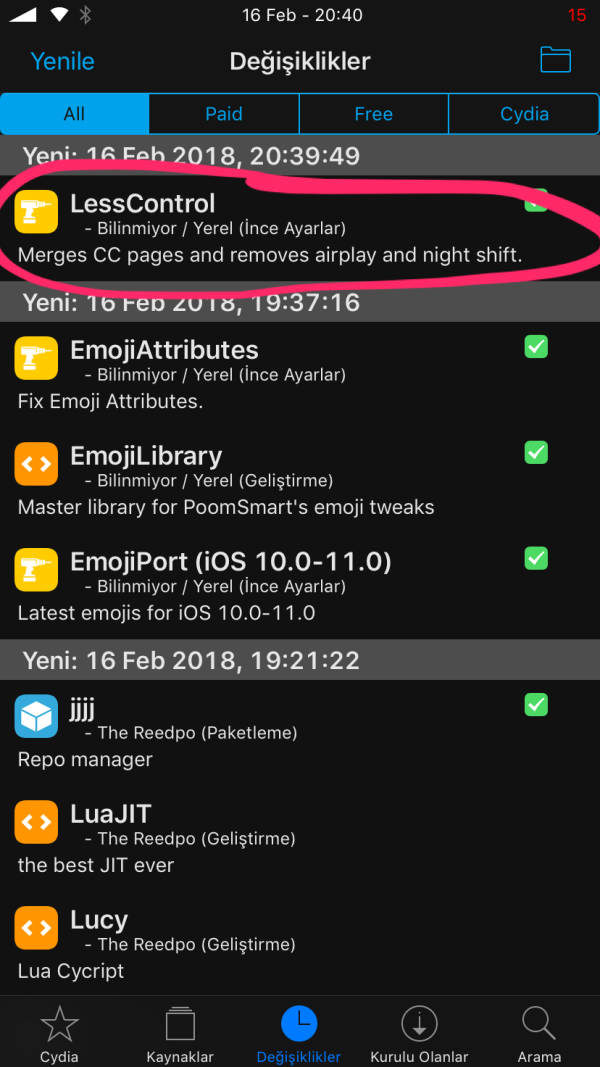This screenshot has width=600, height=1067.
Task: Go to the Cydia home tab
Action: click(x=59, y=1033)
